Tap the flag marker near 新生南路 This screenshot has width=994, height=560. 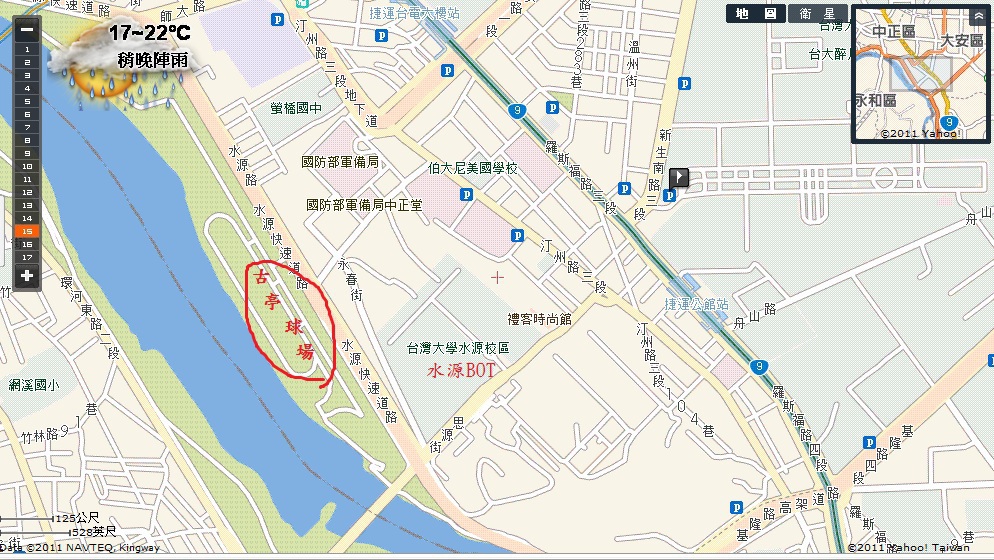[x=680, y=177]
